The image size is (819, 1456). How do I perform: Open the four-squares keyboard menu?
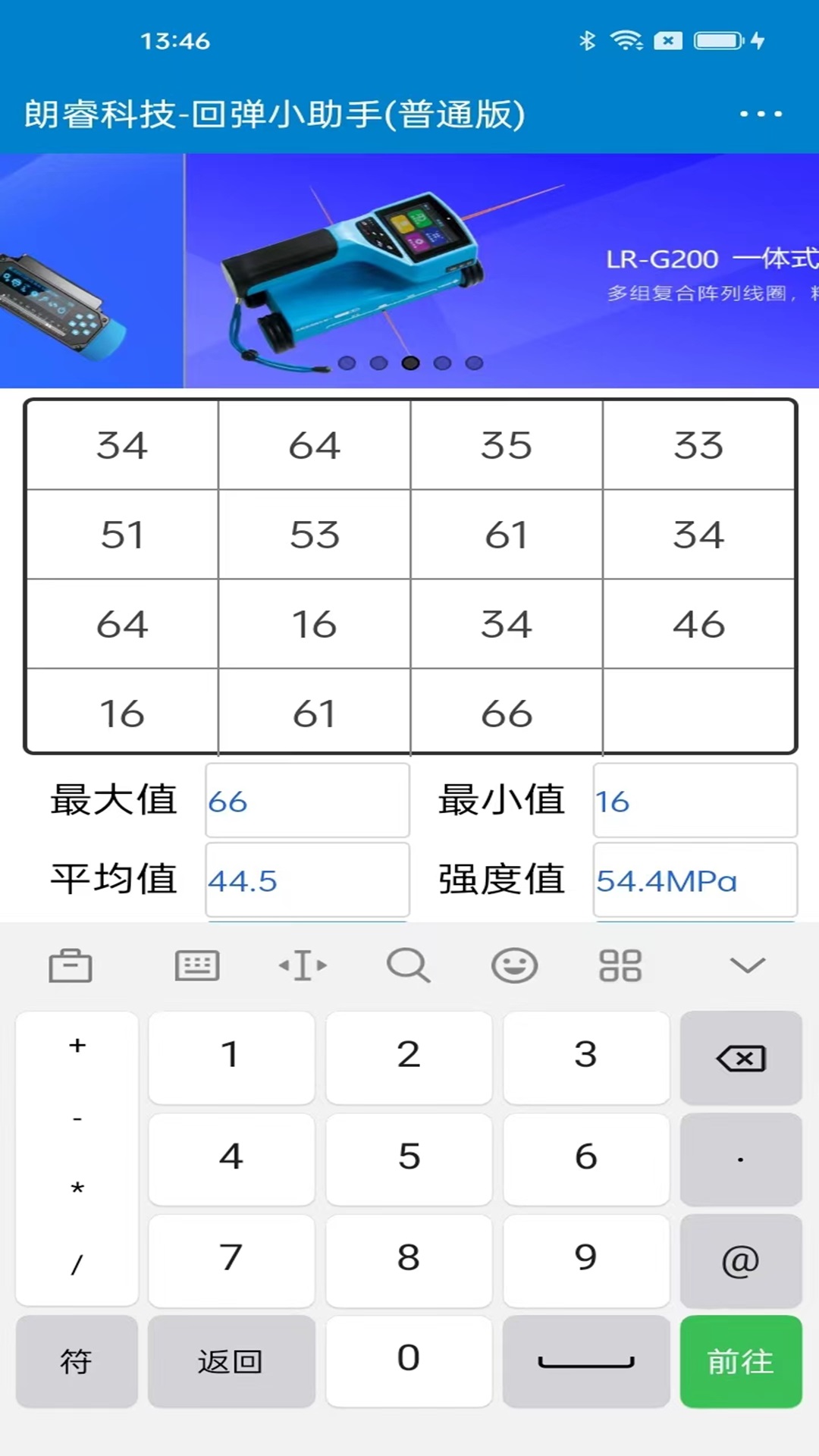pyautogui.click(x=620, y=965)
